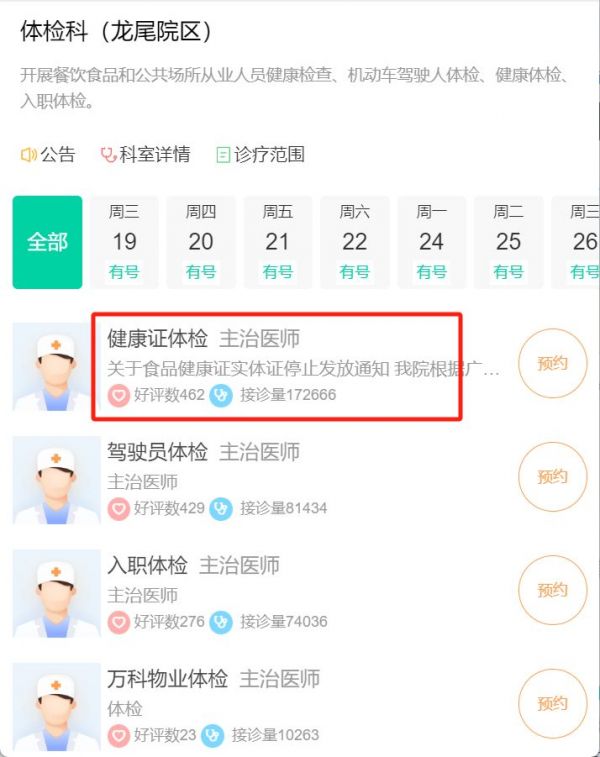Tap 预约 for 健康证体检
This screenshot has width=600, height=757.
(x=552, y=363)
